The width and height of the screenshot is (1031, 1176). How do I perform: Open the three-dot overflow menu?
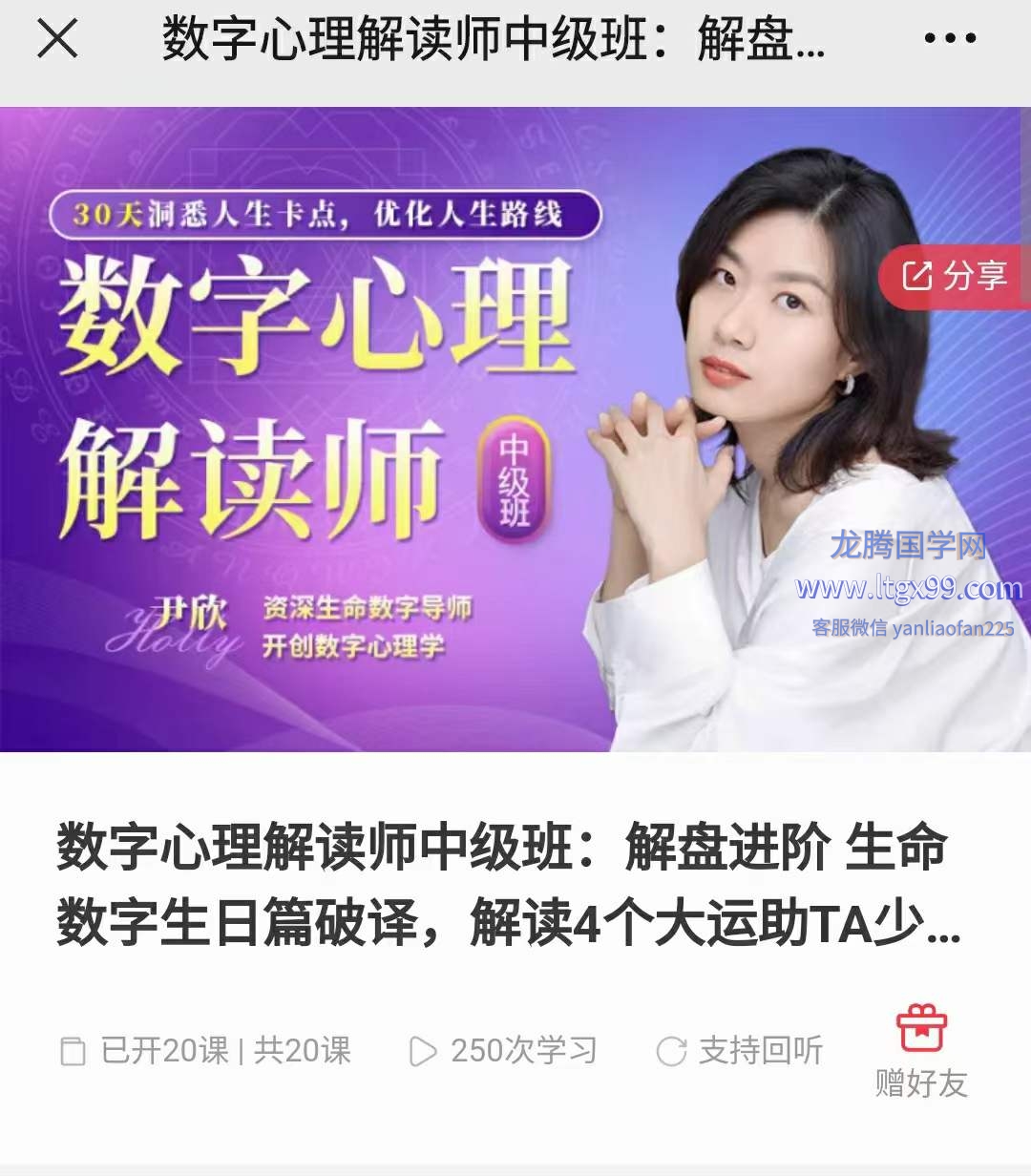[x=950, y=40]
